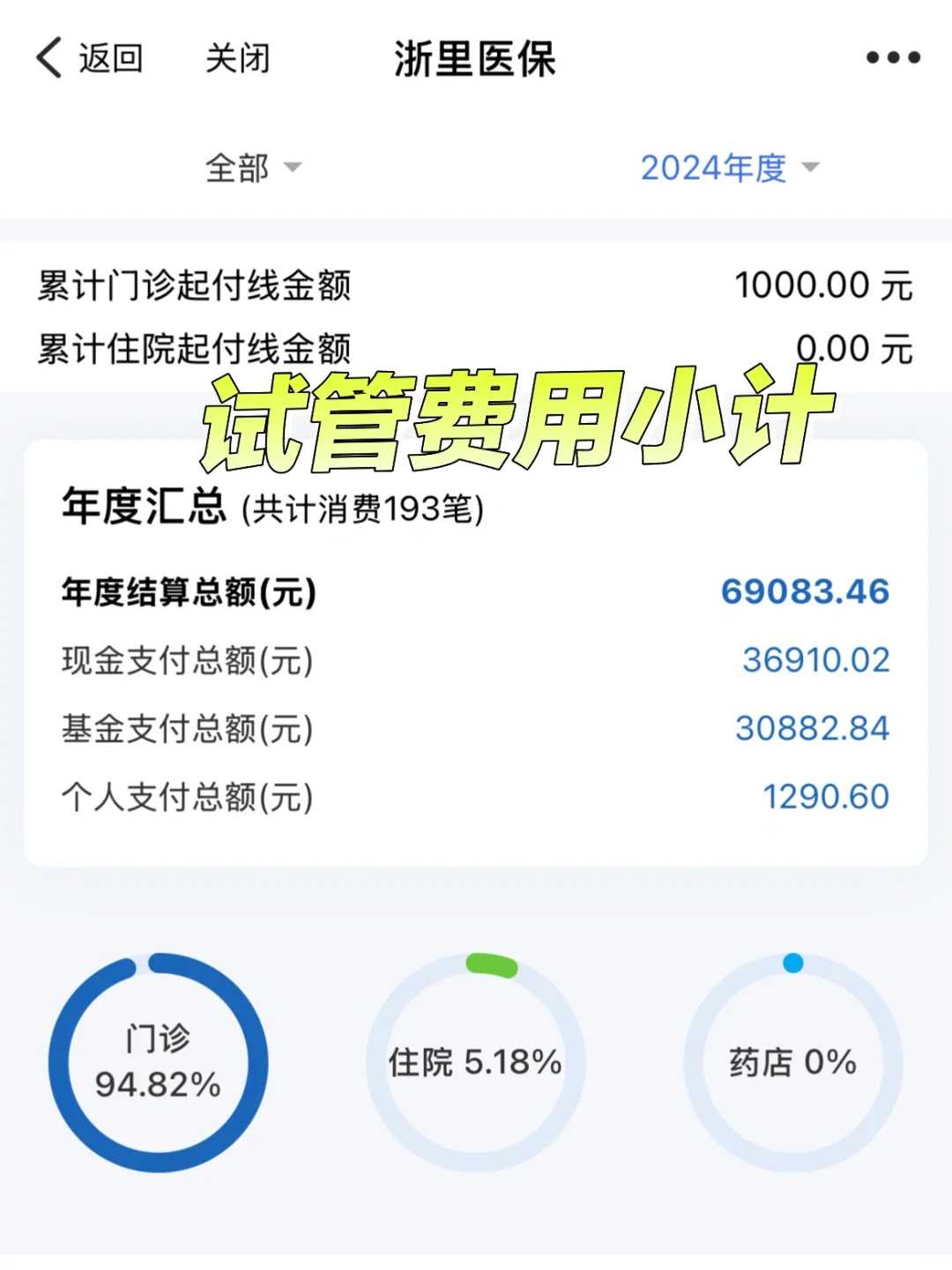The width and height of the screenshot is (952, 1270).
Task: Tap 关闭 to close the page
Action: coord(238,58)
